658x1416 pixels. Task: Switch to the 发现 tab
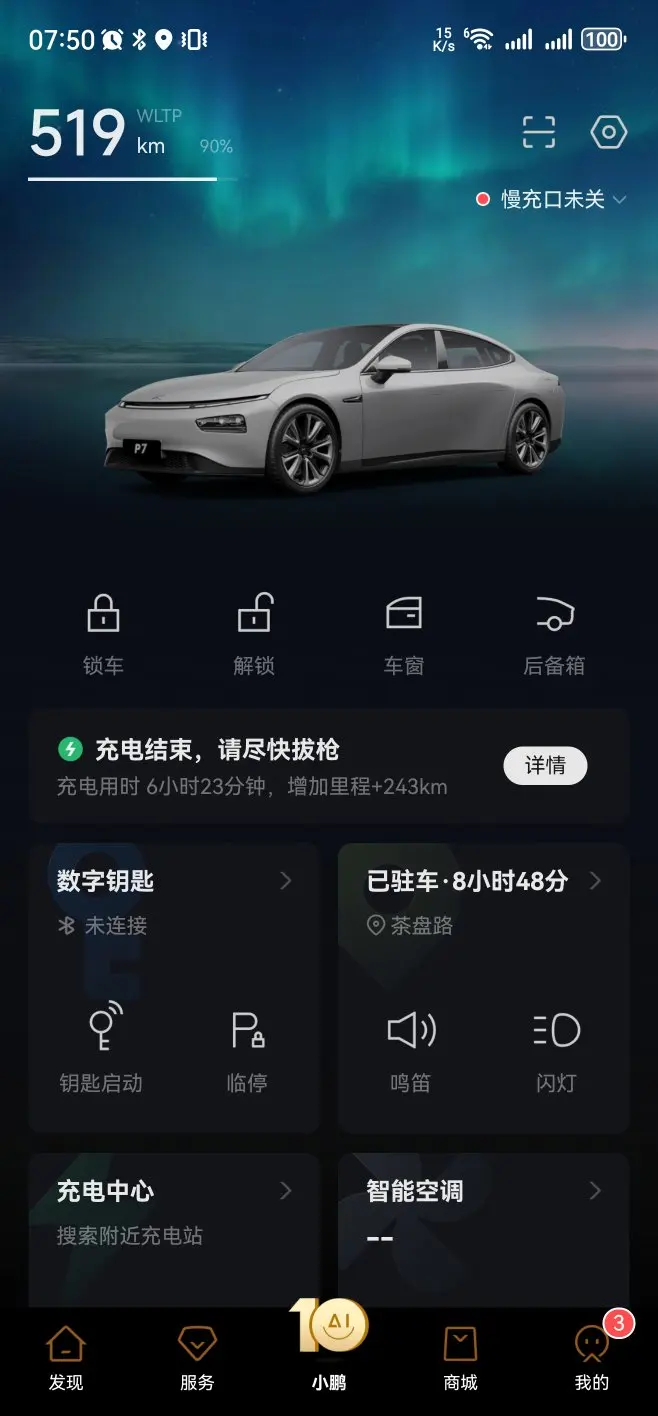pyautogui.click(x=66, y=1358)
